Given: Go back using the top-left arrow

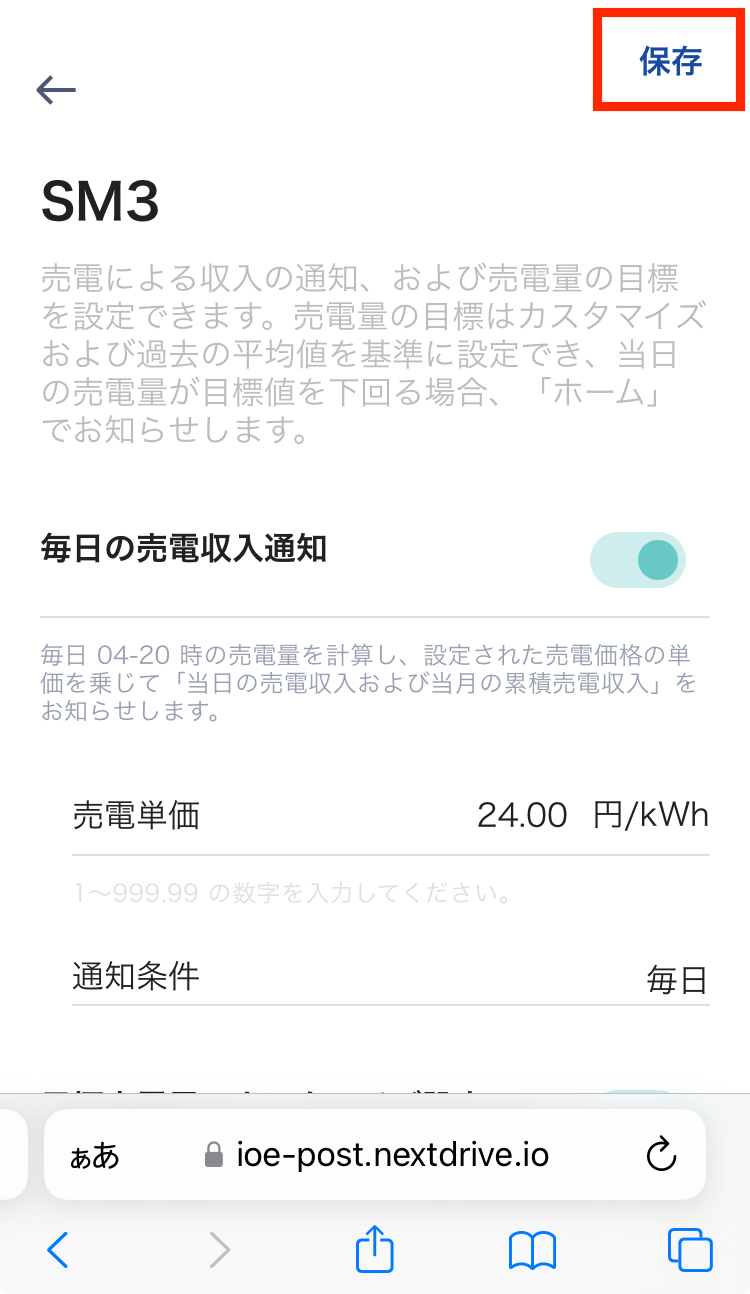Looking at the screenshot, I should tap(56, 91).
